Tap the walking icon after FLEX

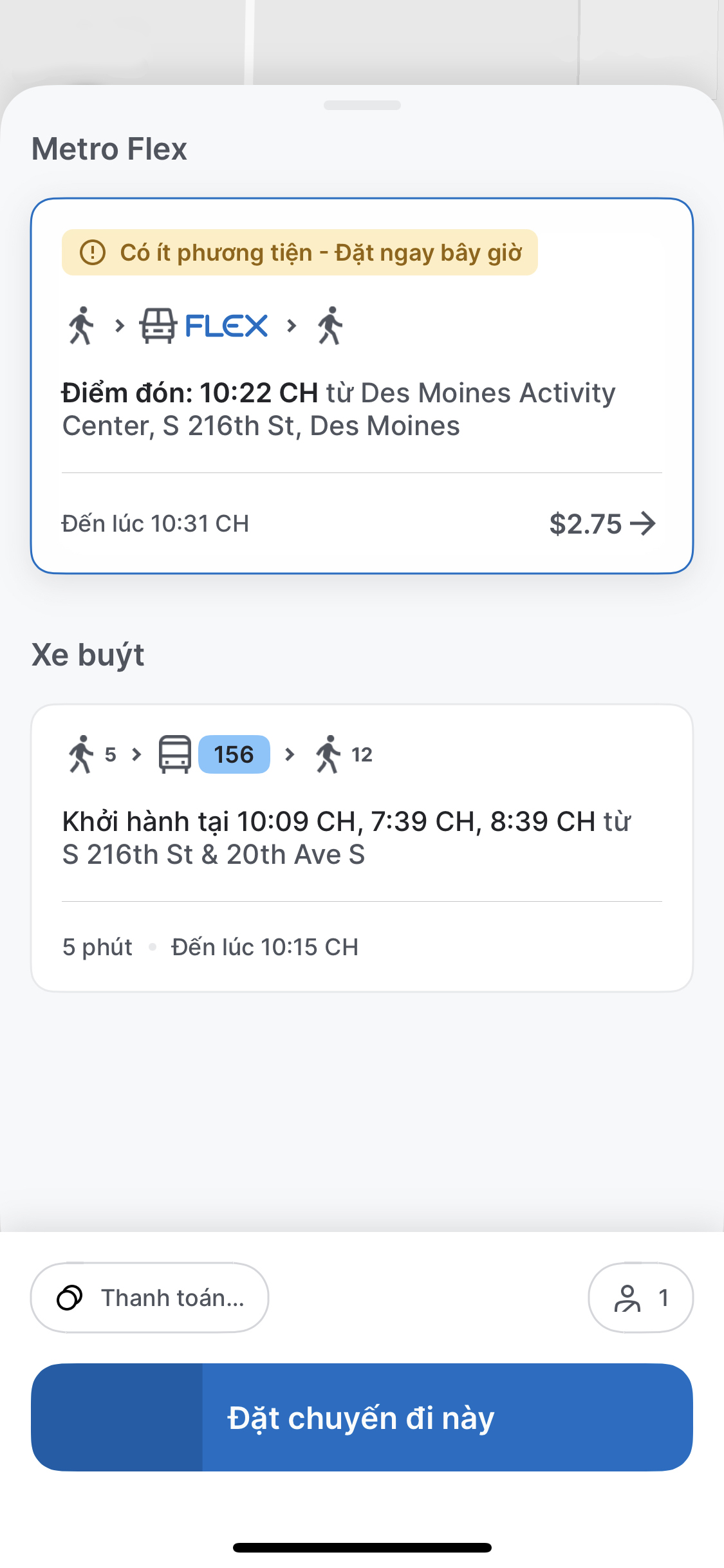coord(330,325)
